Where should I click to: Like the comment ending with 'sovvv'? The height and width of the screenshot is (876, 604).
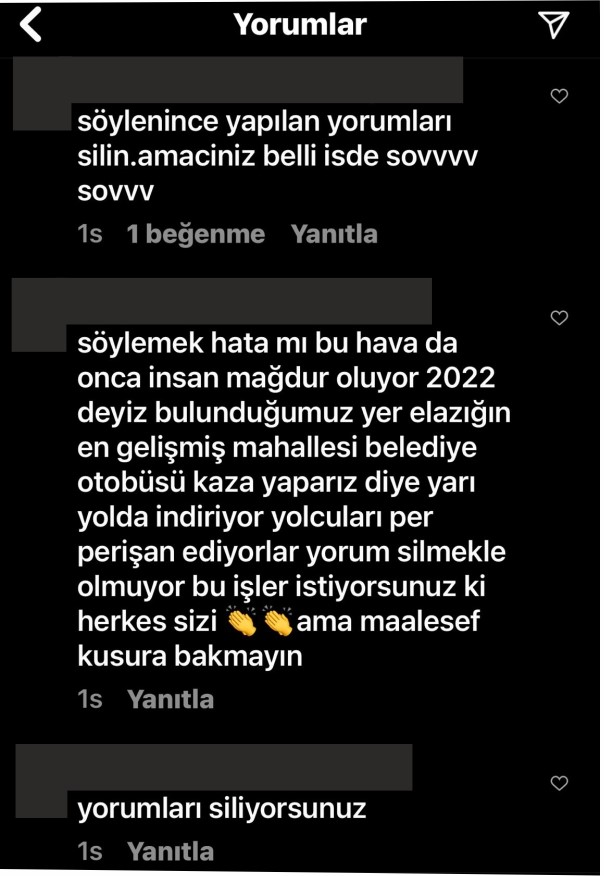point(560,97)
